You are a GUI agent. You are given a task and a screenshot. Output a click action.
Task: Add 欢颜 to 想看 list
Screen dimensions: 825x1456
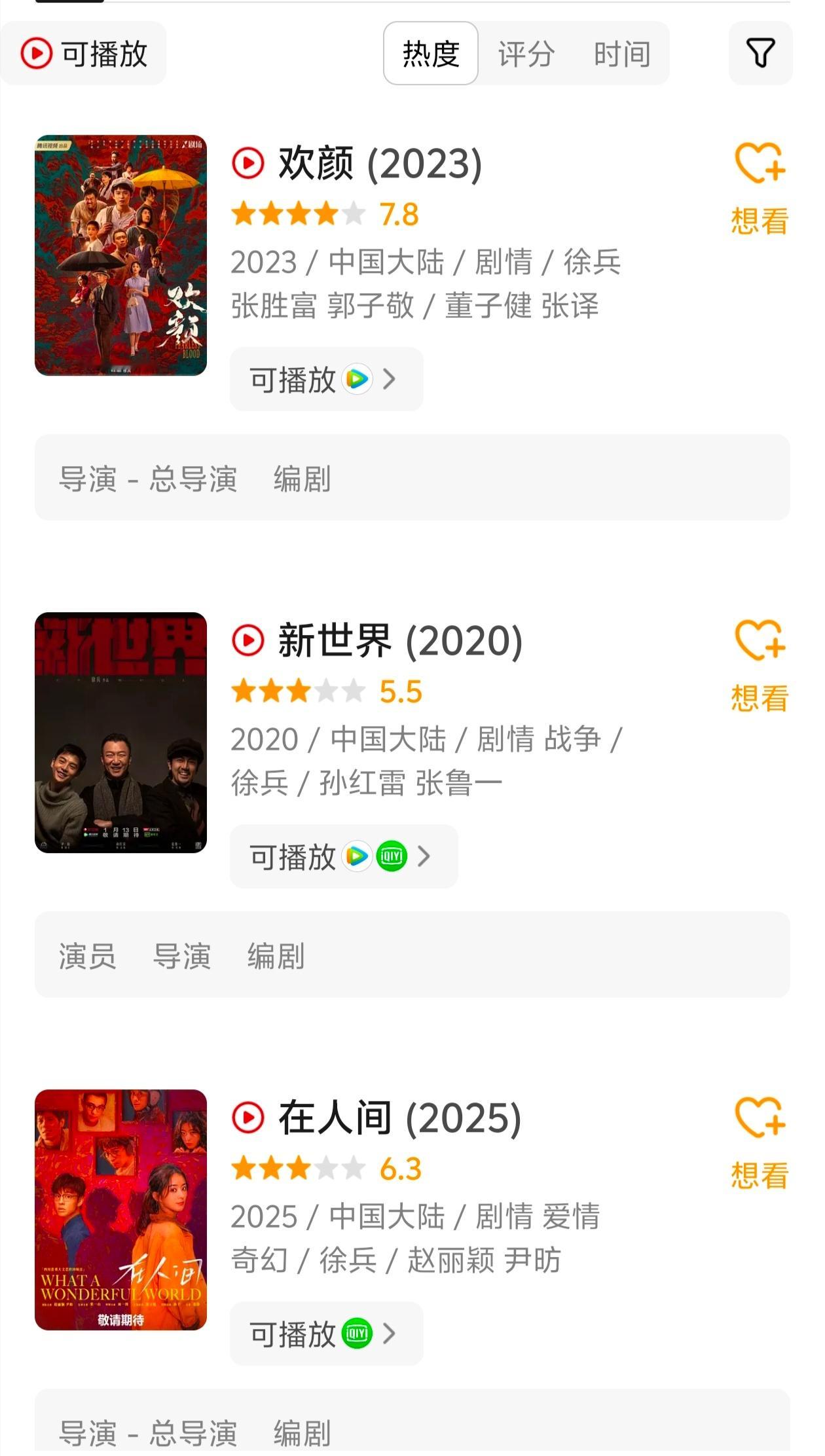point(760,189)
